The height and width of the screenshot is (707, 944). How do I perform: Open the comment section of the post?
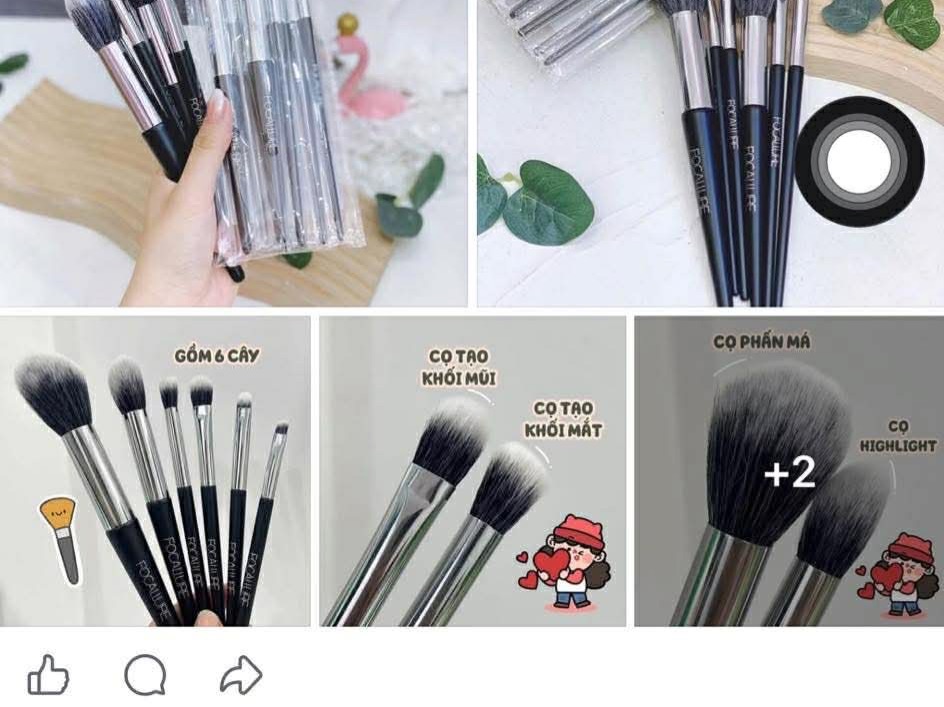[x=144, y=675]
